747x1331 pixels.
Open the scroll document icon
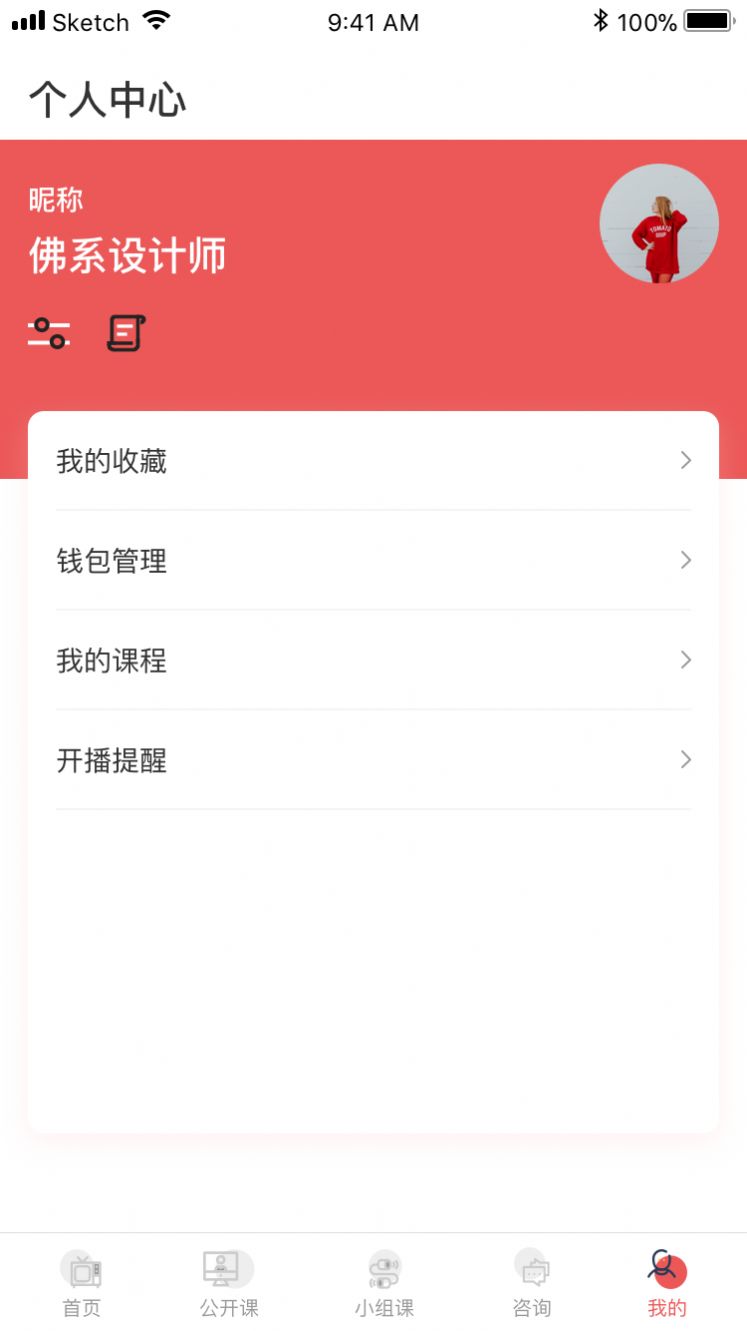click(x=126, y=333)
